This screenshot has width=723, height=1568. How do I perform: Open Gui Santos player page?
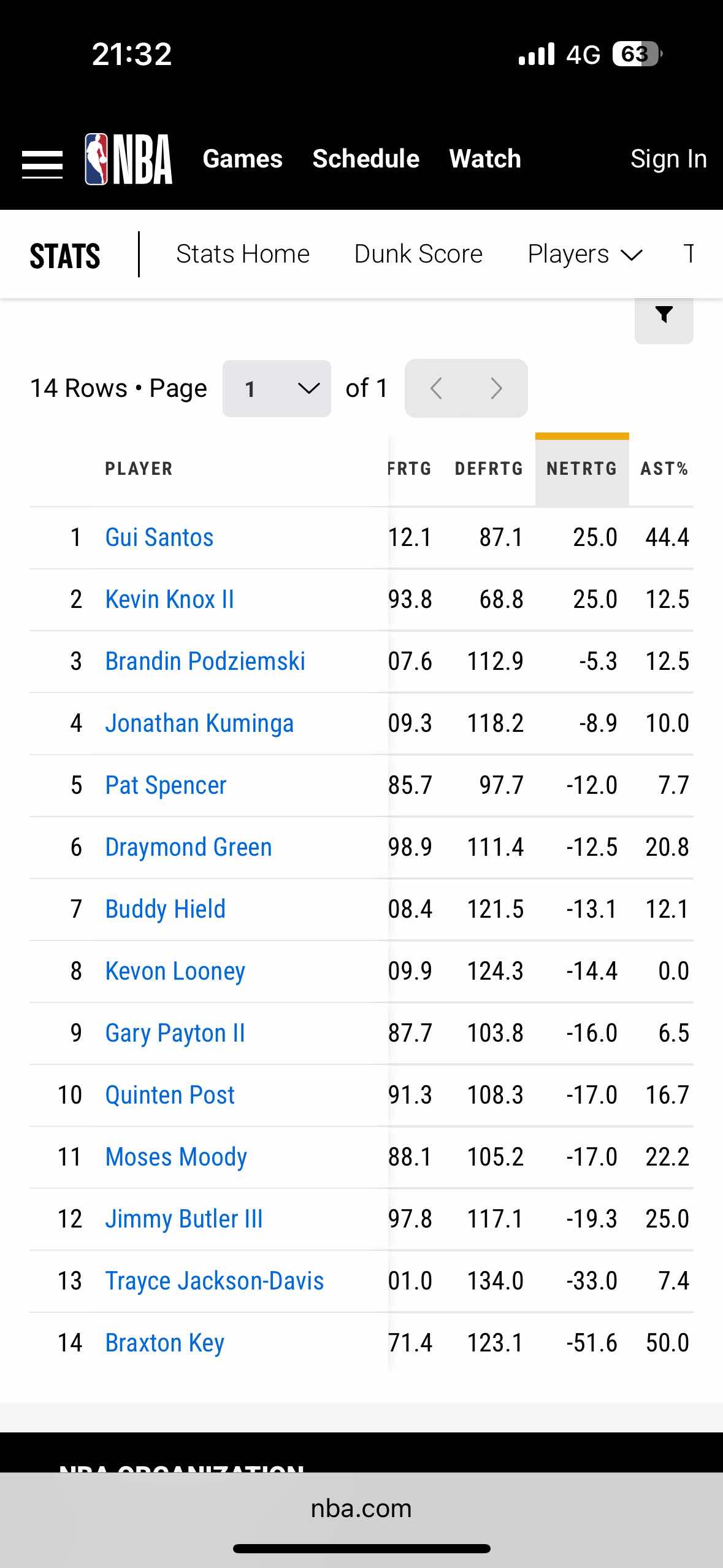click(x=159, y=537)
